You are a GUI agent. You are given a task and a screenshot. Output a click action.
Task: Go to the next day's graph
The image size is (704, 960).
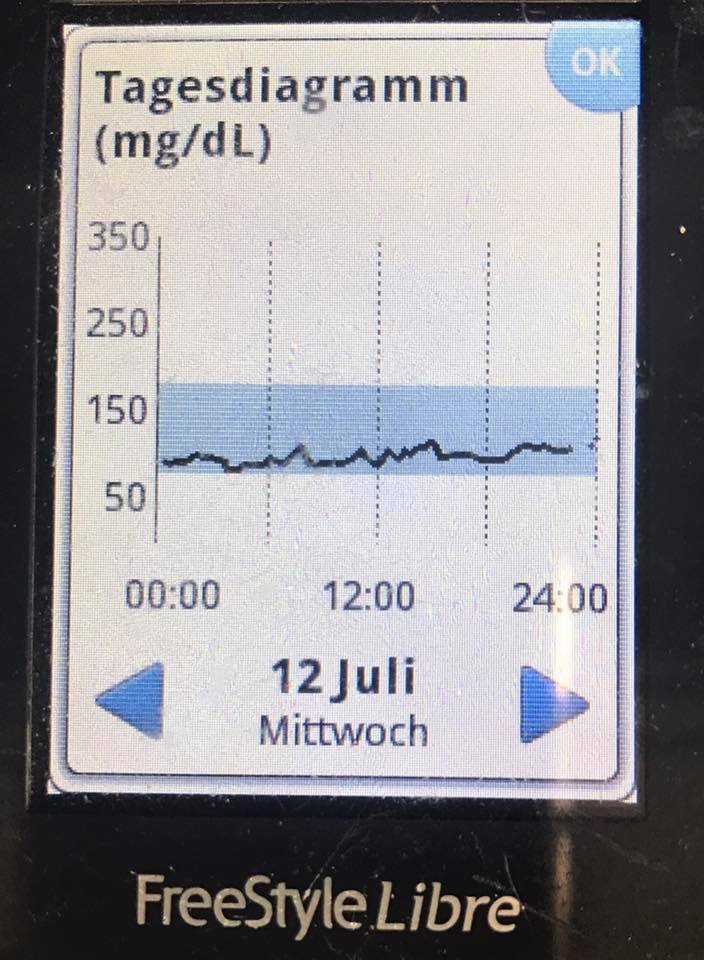tap(553, 704)
